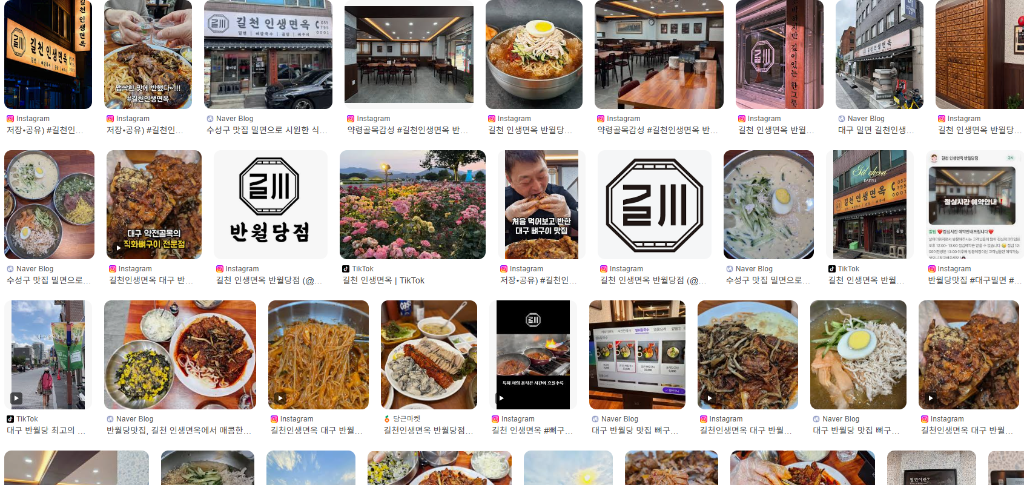The width and height of the screenshot is (1024, 485).
Task: Open the black 반월당점 logo image
Action: [270, 204]
